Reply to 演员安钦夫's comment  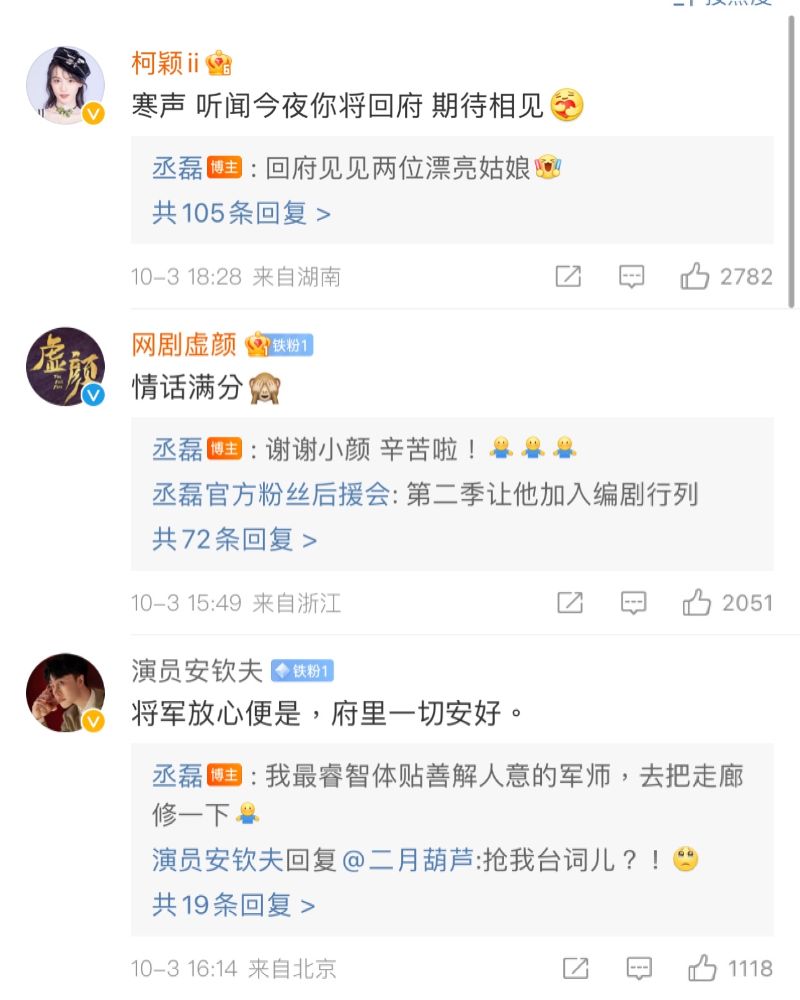tap(638, 968)
